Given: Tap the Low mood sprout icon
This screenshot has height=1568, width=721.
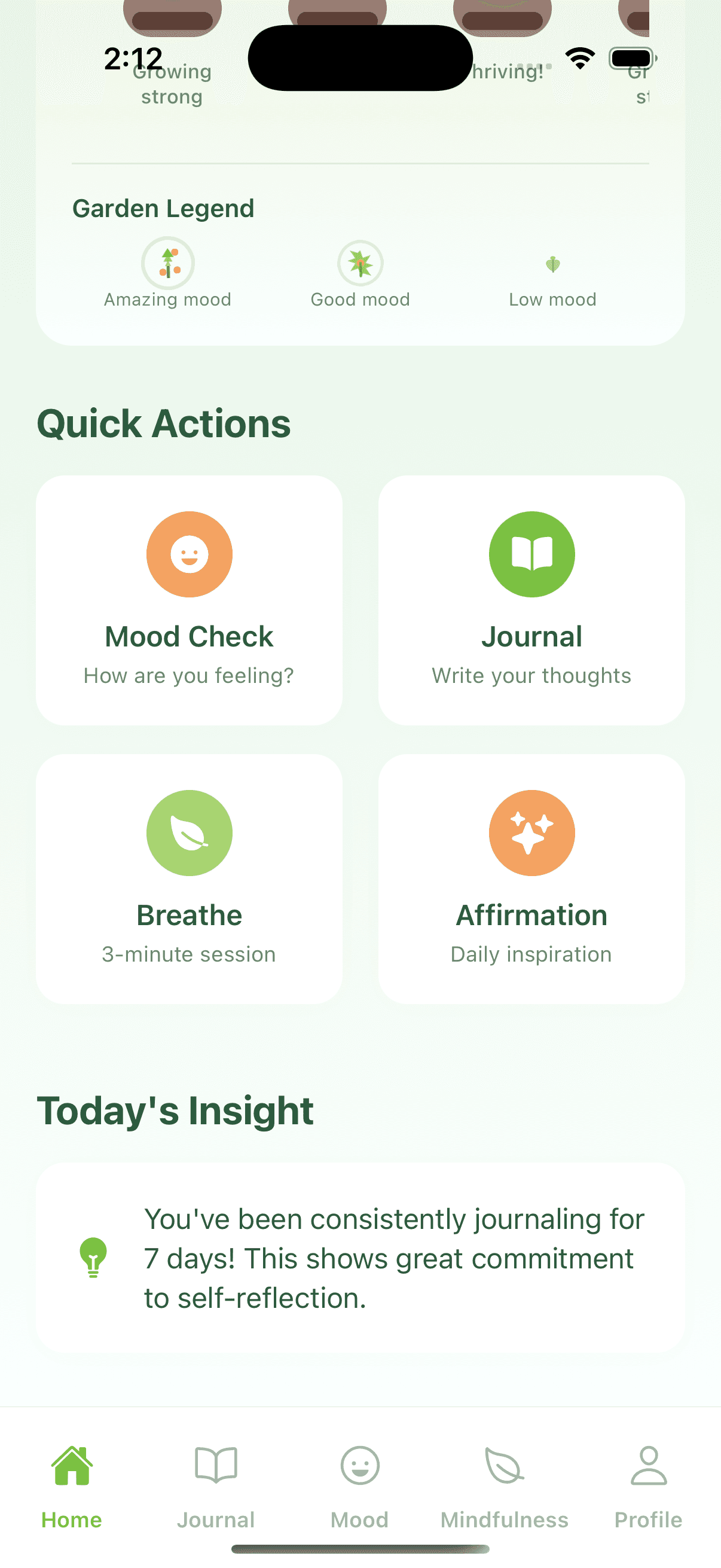Looking at the screenshot, I should [552, 264].
